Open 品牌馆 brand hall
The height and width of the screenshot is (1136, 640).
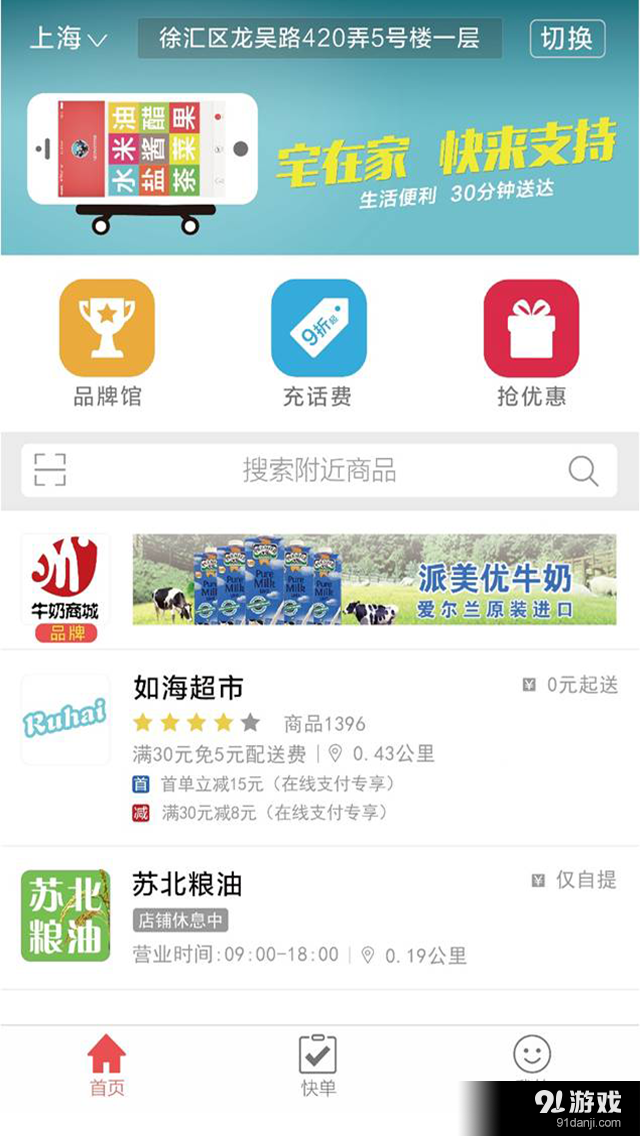click(x=107, y=342)
